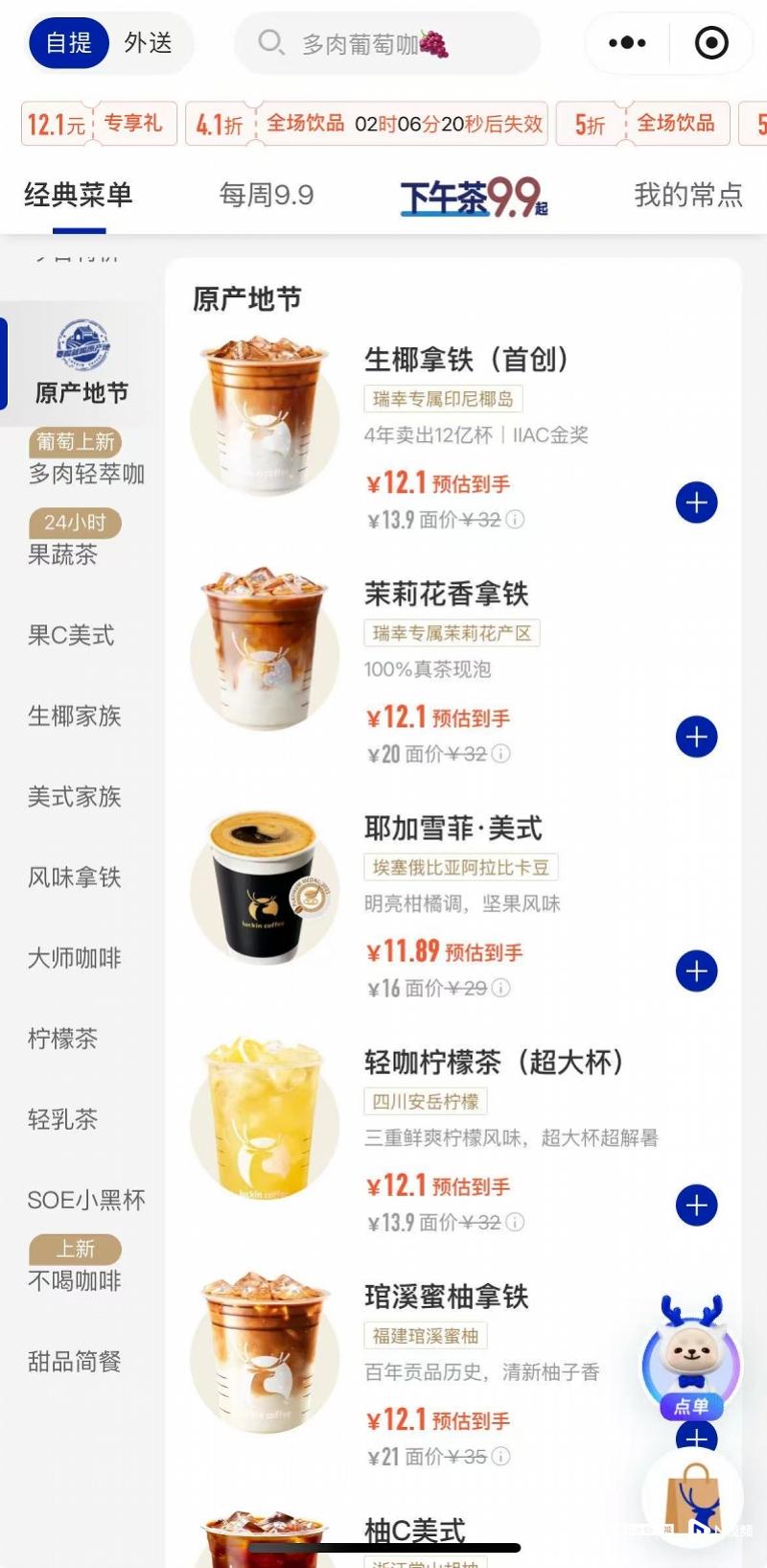Open the 4.1折 全场饮品 coupon

tap(366, 124)
